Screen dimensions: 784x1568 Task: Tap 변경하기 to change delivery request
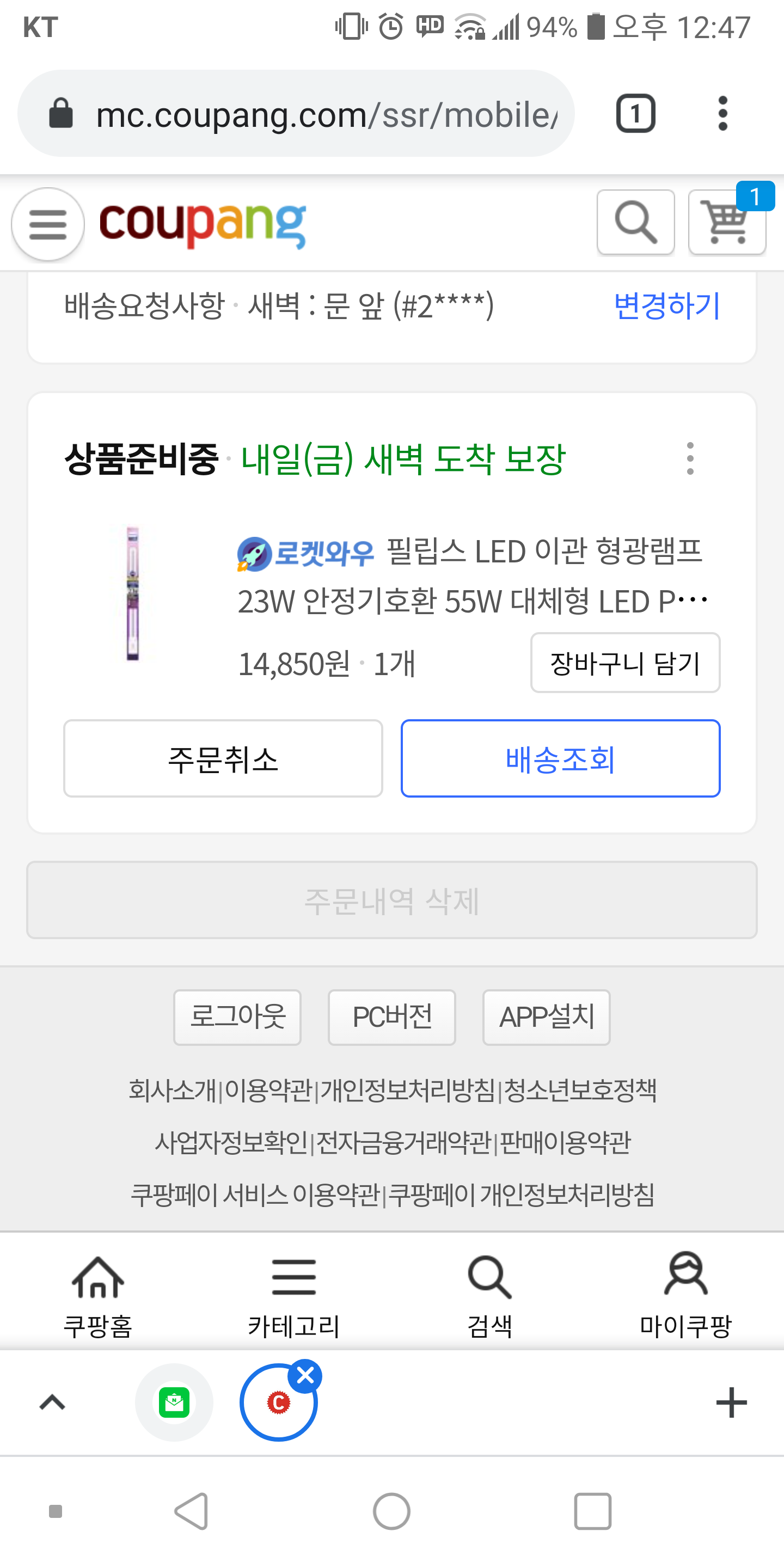(x=666, y=305)
